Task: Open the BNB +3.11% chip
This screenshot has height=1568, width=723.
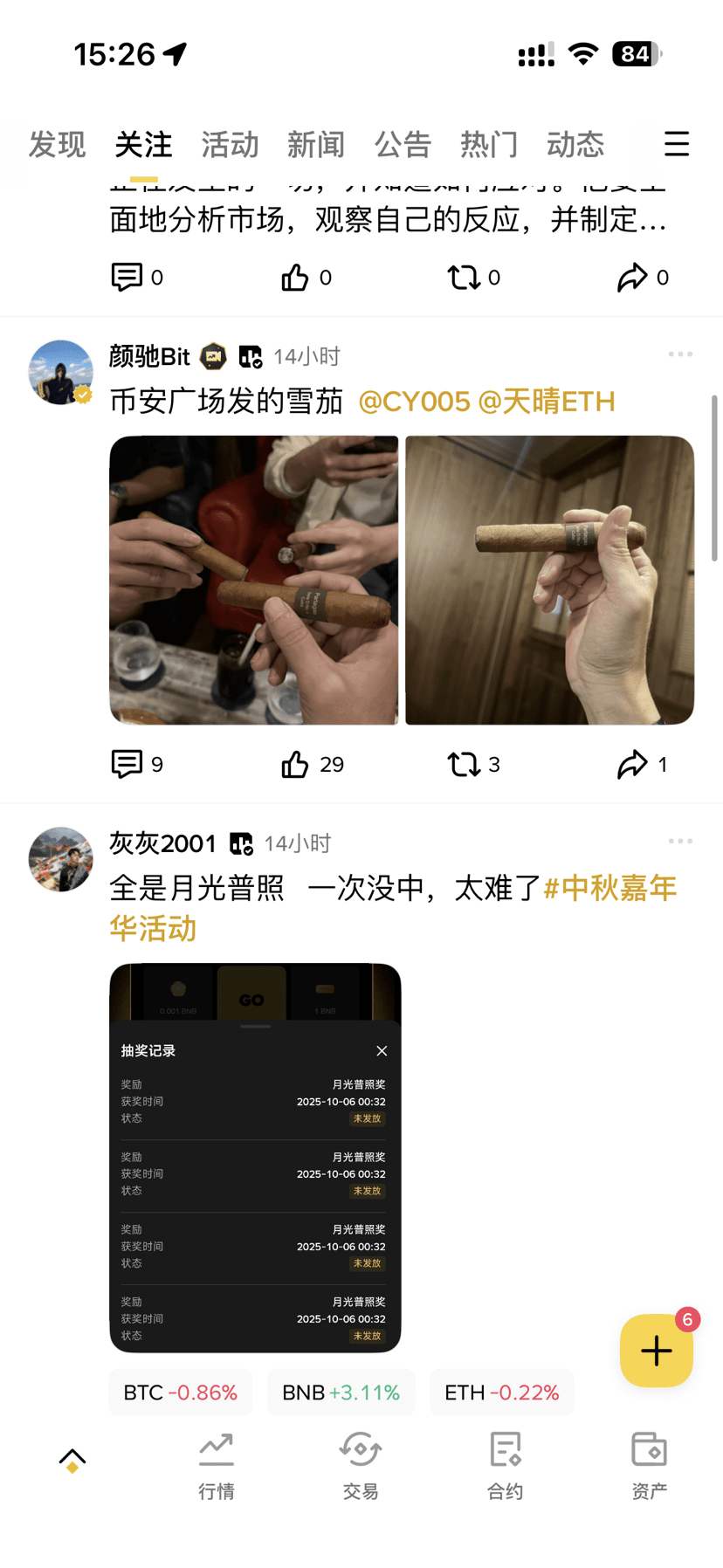Action: (341, 1393)
